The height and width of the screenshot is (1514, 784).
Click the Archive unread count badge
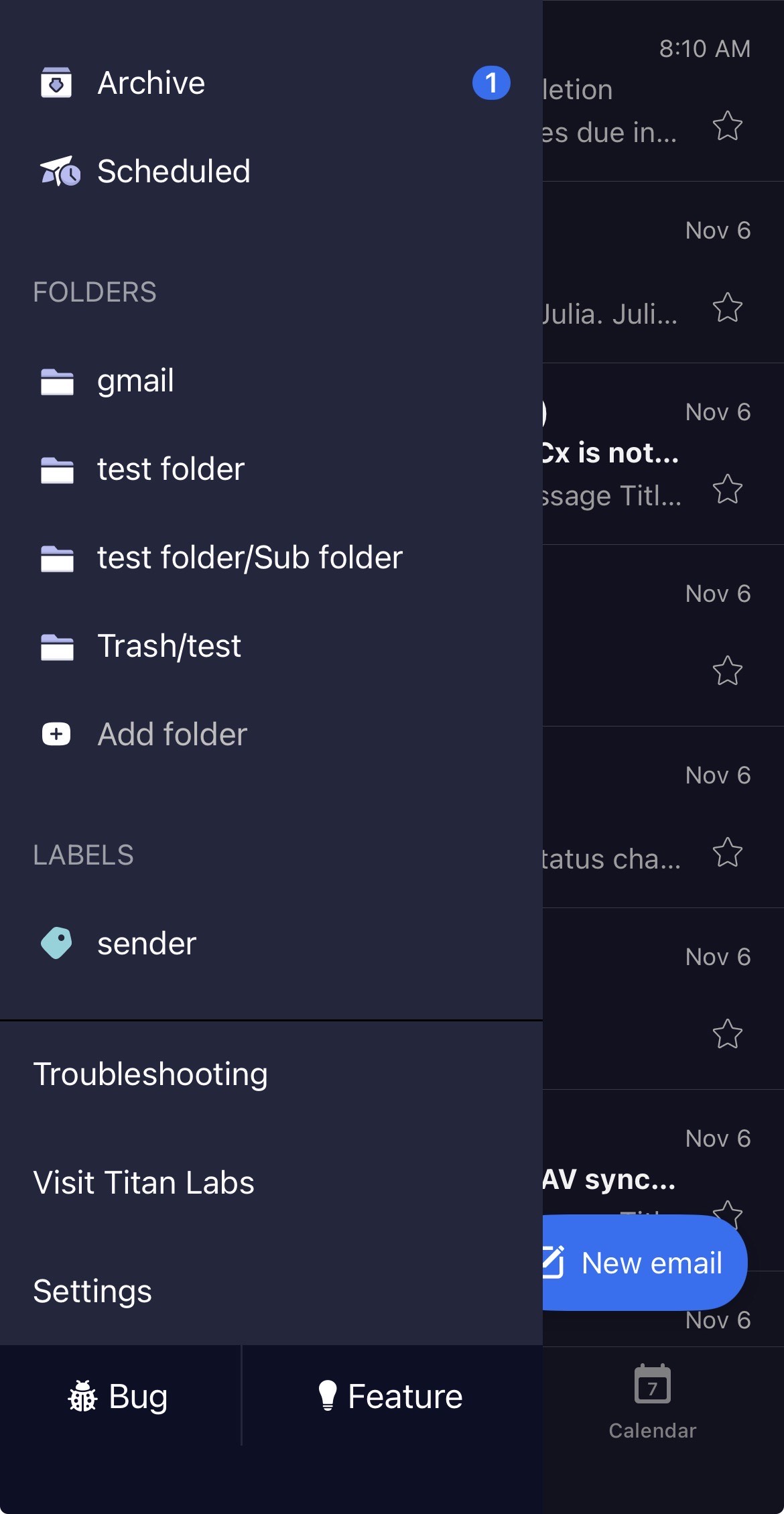pyautogui.click(x=491, y=82)
